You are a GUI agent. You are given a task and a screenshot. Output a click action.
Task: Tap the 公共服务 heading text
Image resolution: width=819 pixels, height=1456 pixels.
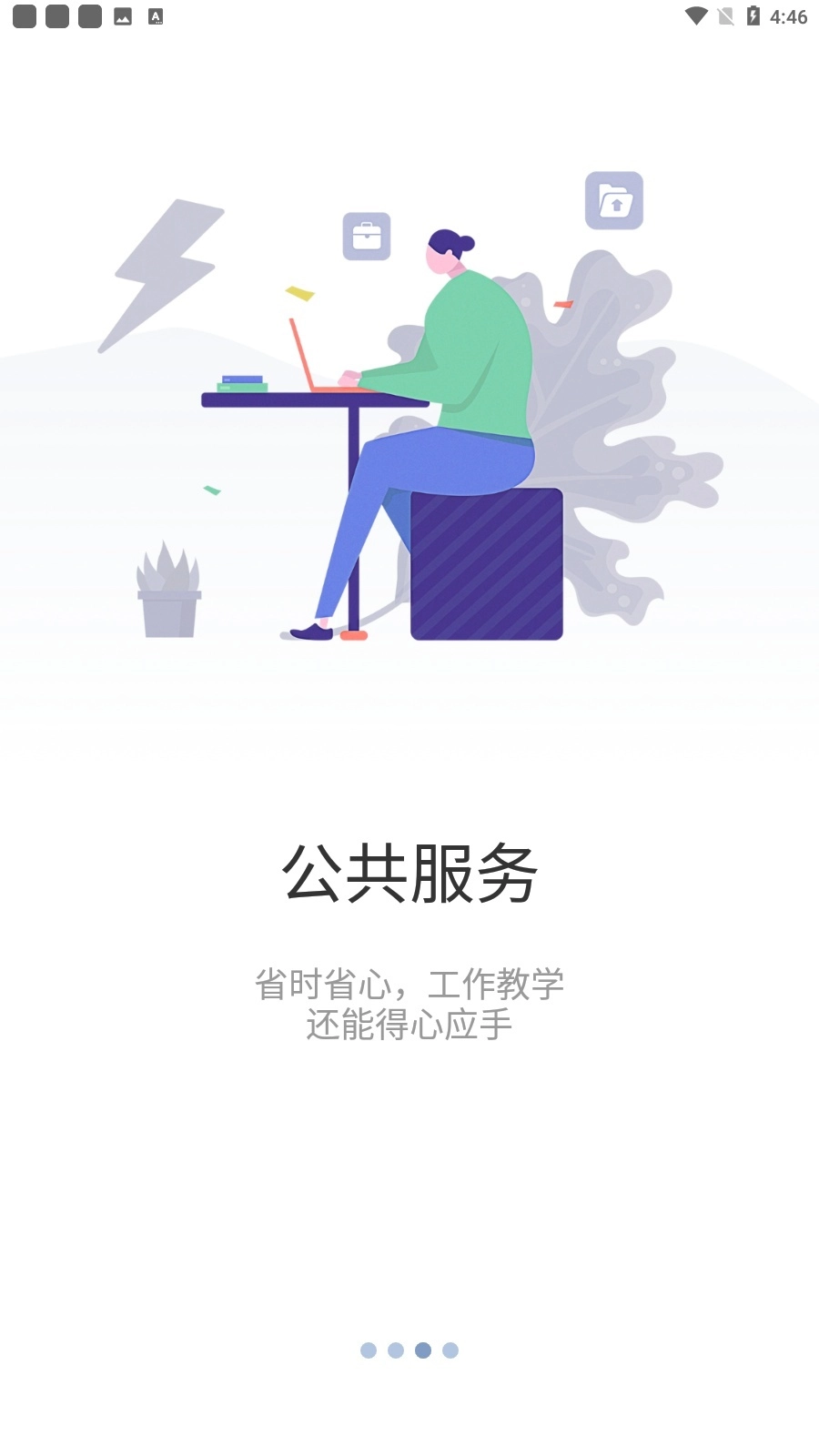409,872
